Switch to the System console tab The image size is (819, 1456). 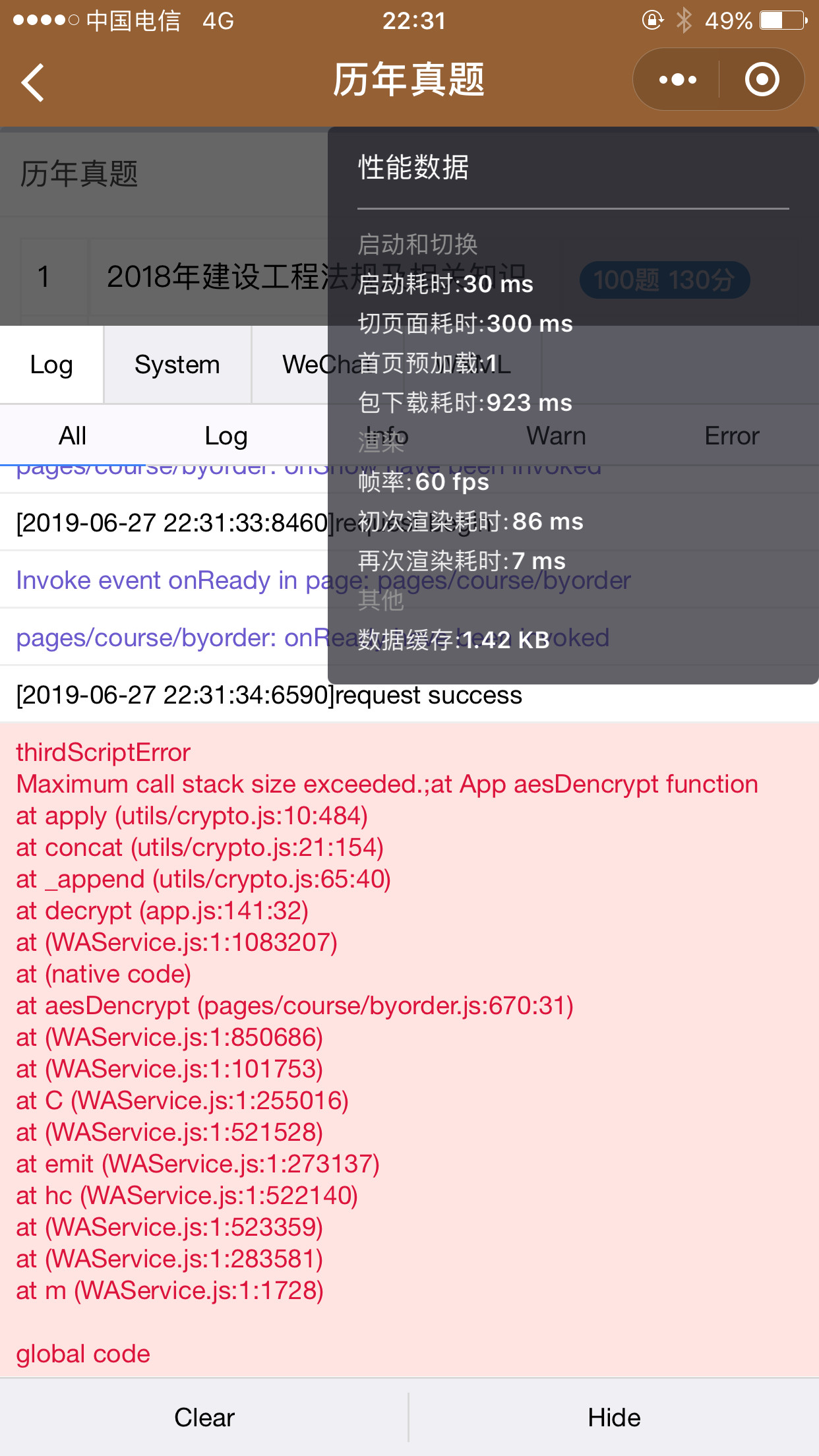pyautogui.click(x=177, y=365)
